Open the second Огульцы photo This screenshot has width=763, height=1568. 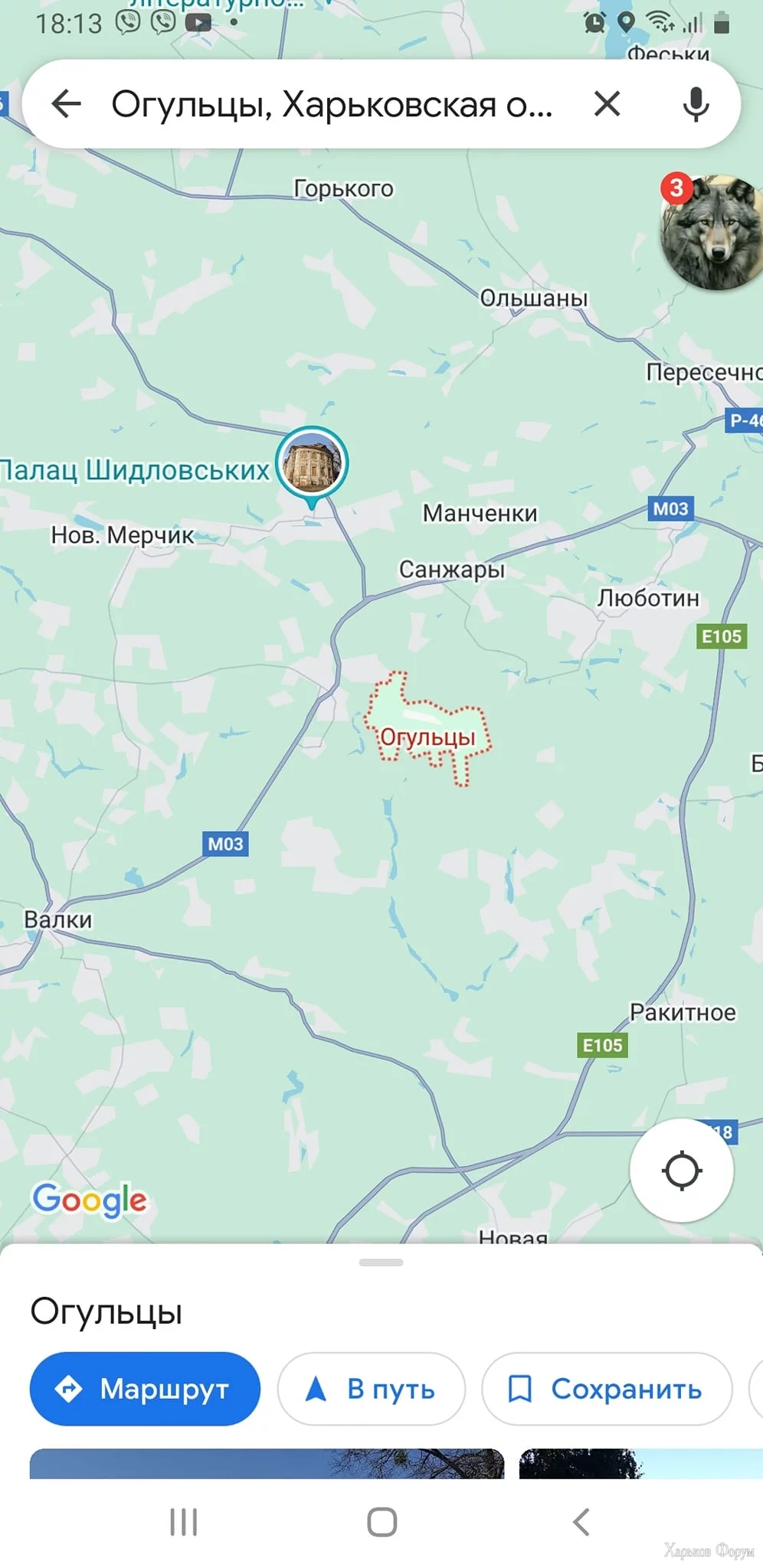640,1463
